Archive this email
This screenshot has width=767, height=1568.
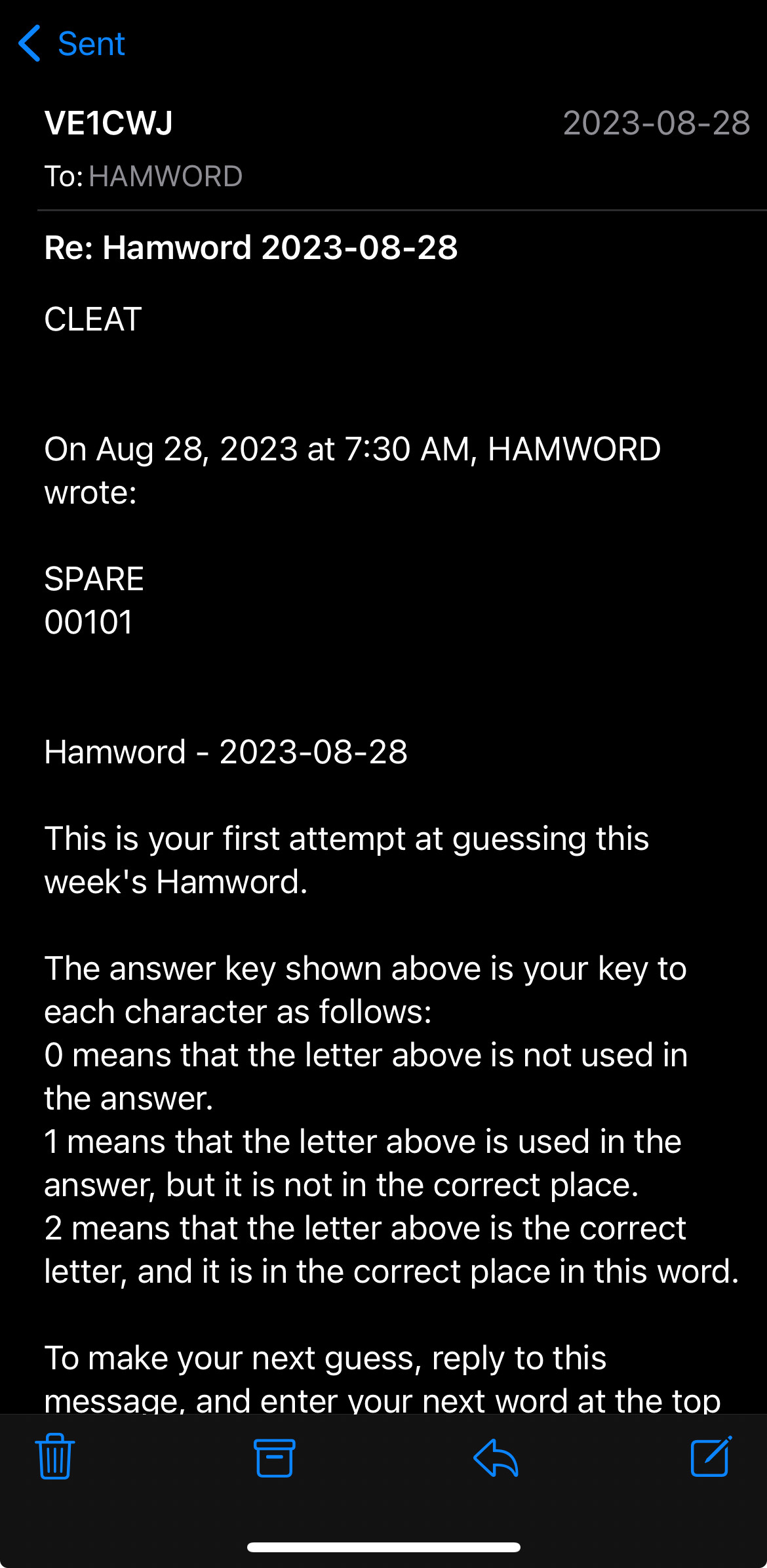click(274, 1458)
